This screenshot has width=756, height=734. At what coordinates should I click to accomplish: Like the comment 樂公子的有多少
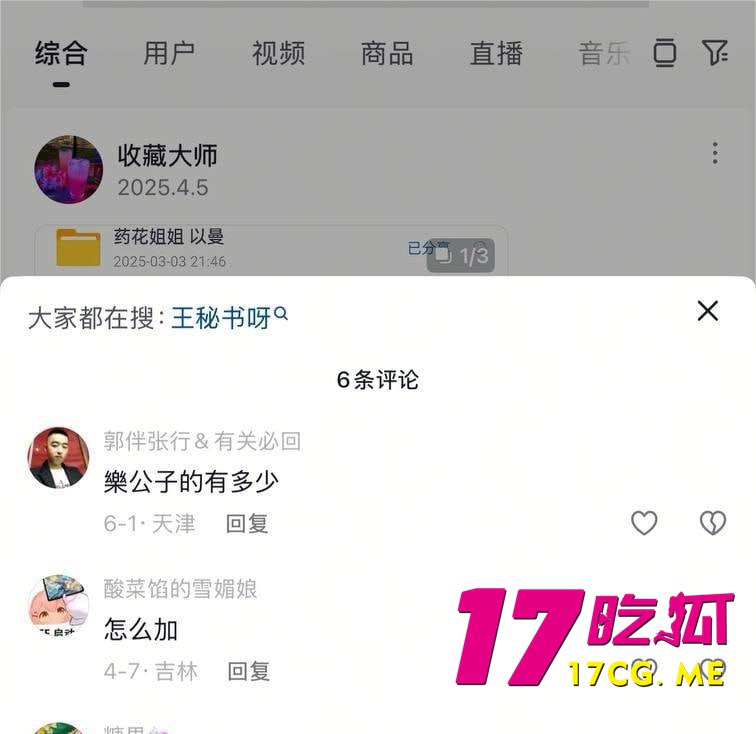pyautogui.click(x=644, y=523)
